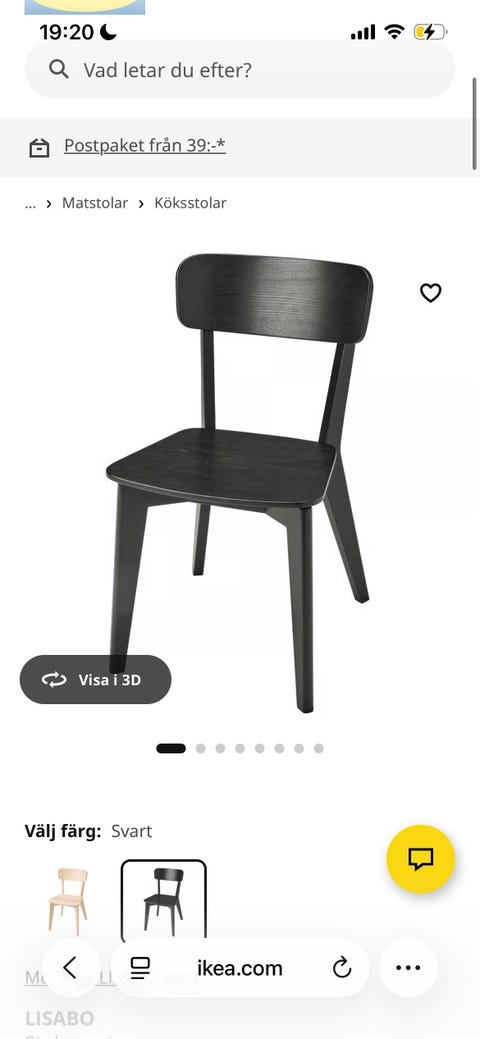Open the main black chair product image
Screen dimensions: 480x1039
(239, 483)
